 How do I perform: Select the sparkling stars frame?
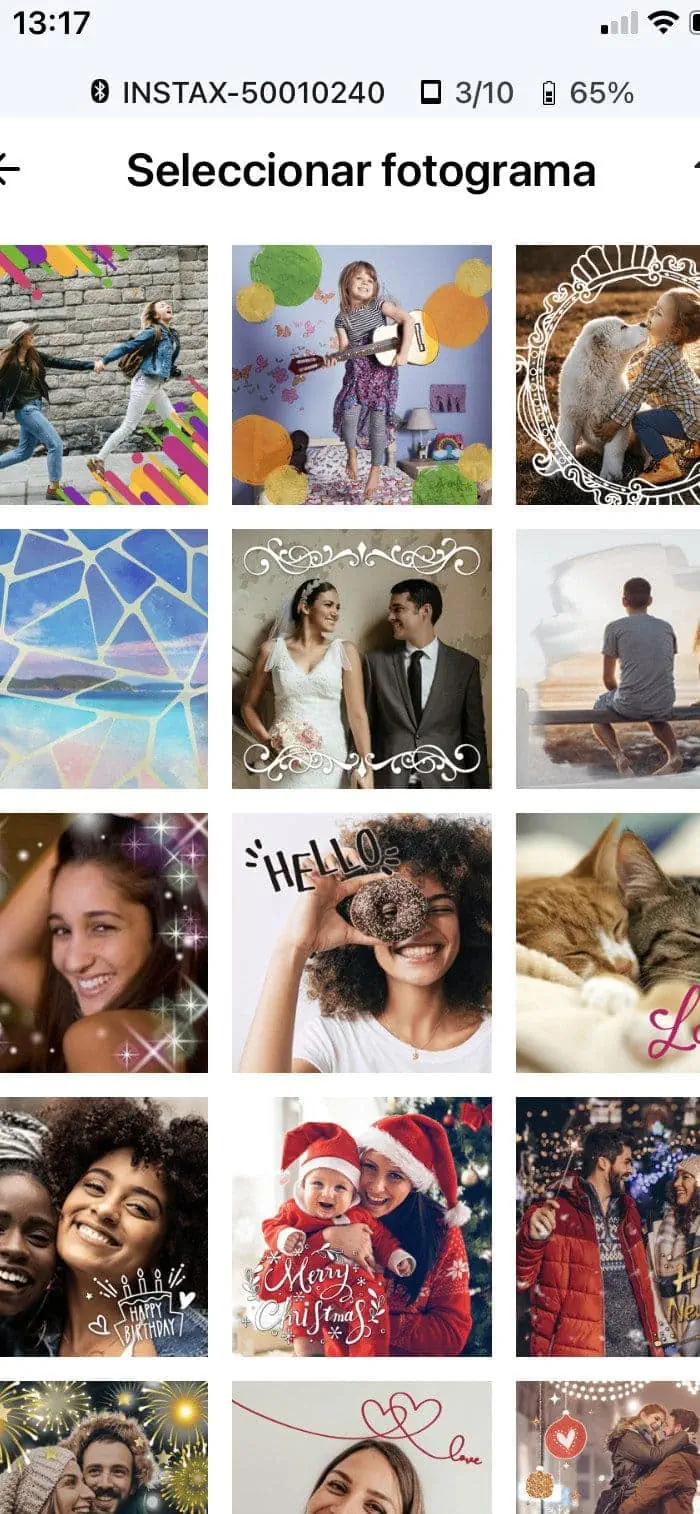coord(104,943)
